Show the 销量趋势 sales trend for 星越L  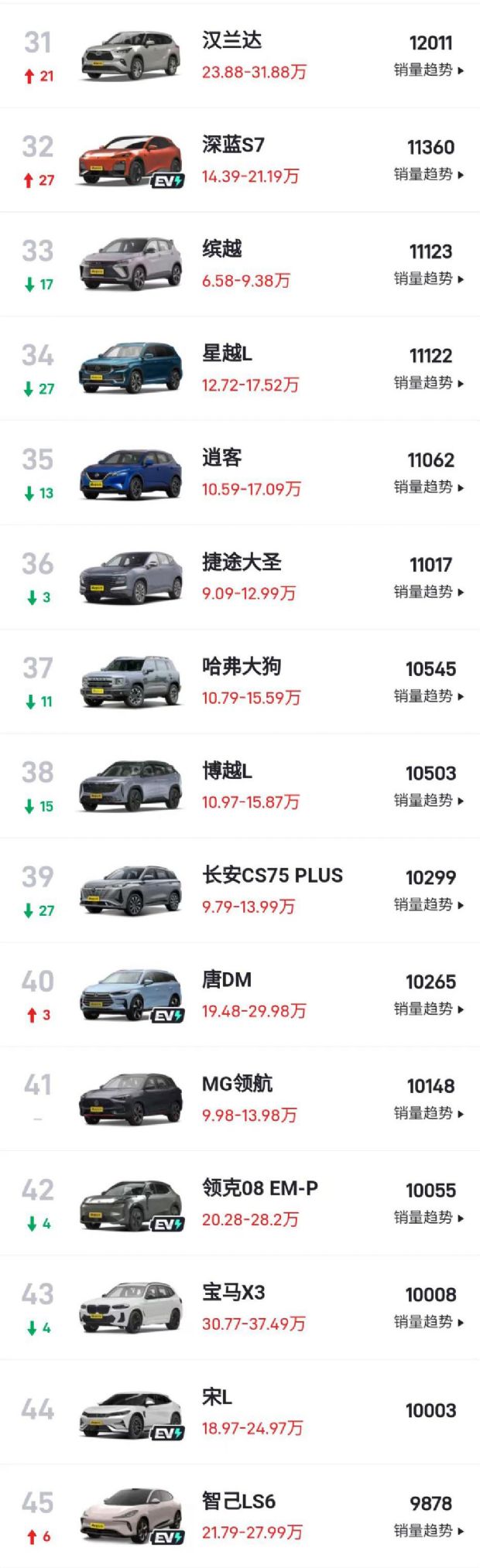(428, 383)
